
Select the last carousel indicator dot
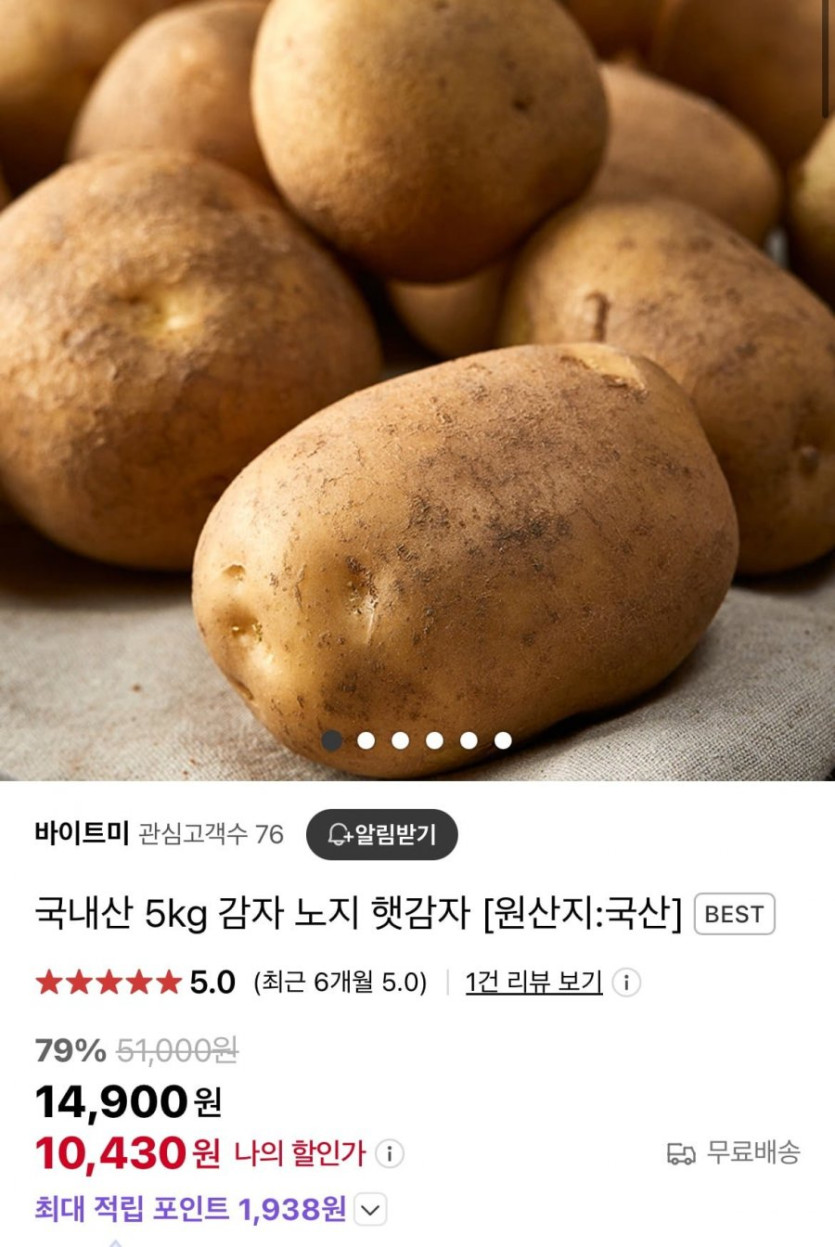coord(501,742)
